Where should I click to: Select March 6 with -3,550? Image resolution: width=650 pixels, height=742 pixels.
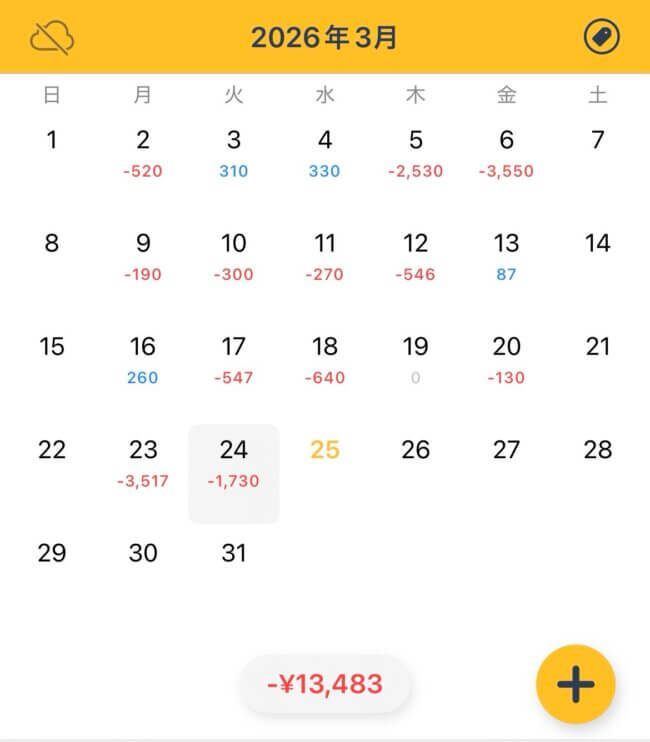(506, 153)
